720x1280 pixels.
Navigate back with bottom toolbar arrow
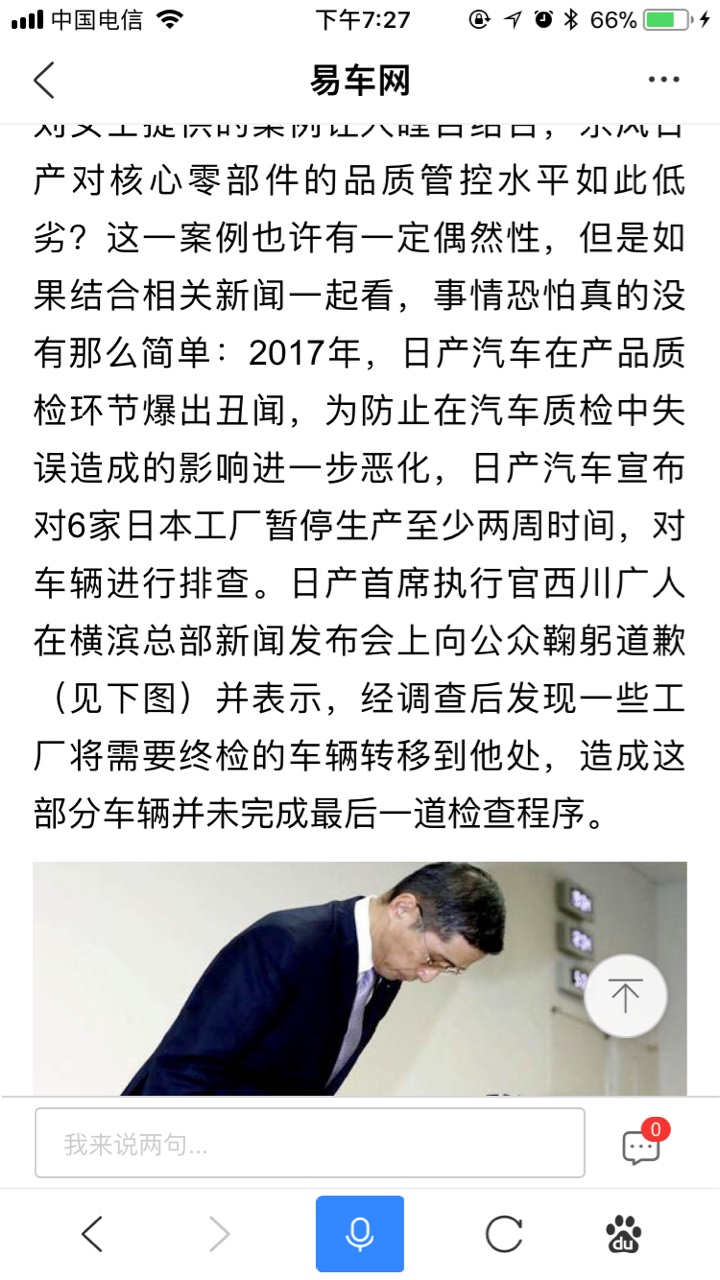coord(92,1234)
